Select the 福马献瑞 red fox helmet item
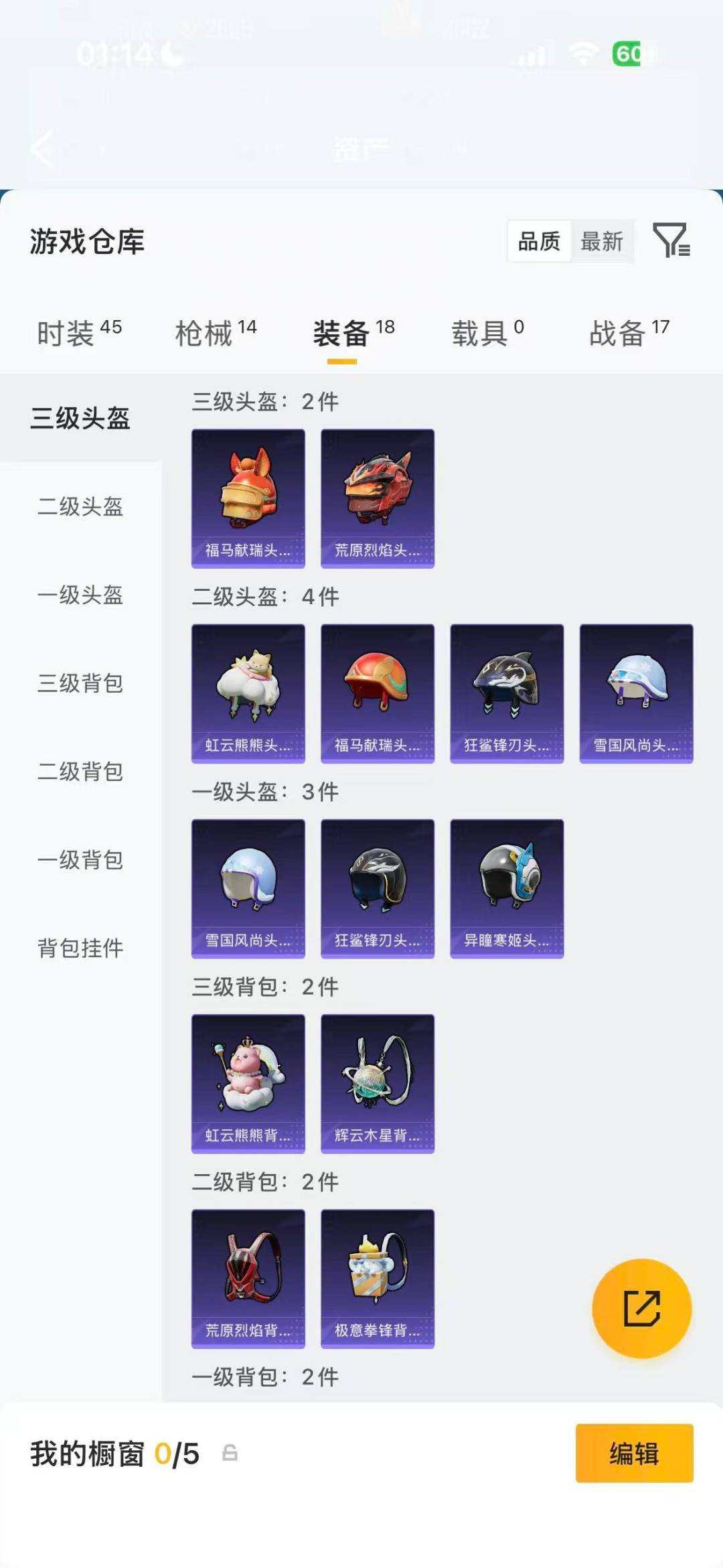The image size is (723, 1568). [248, 499]
